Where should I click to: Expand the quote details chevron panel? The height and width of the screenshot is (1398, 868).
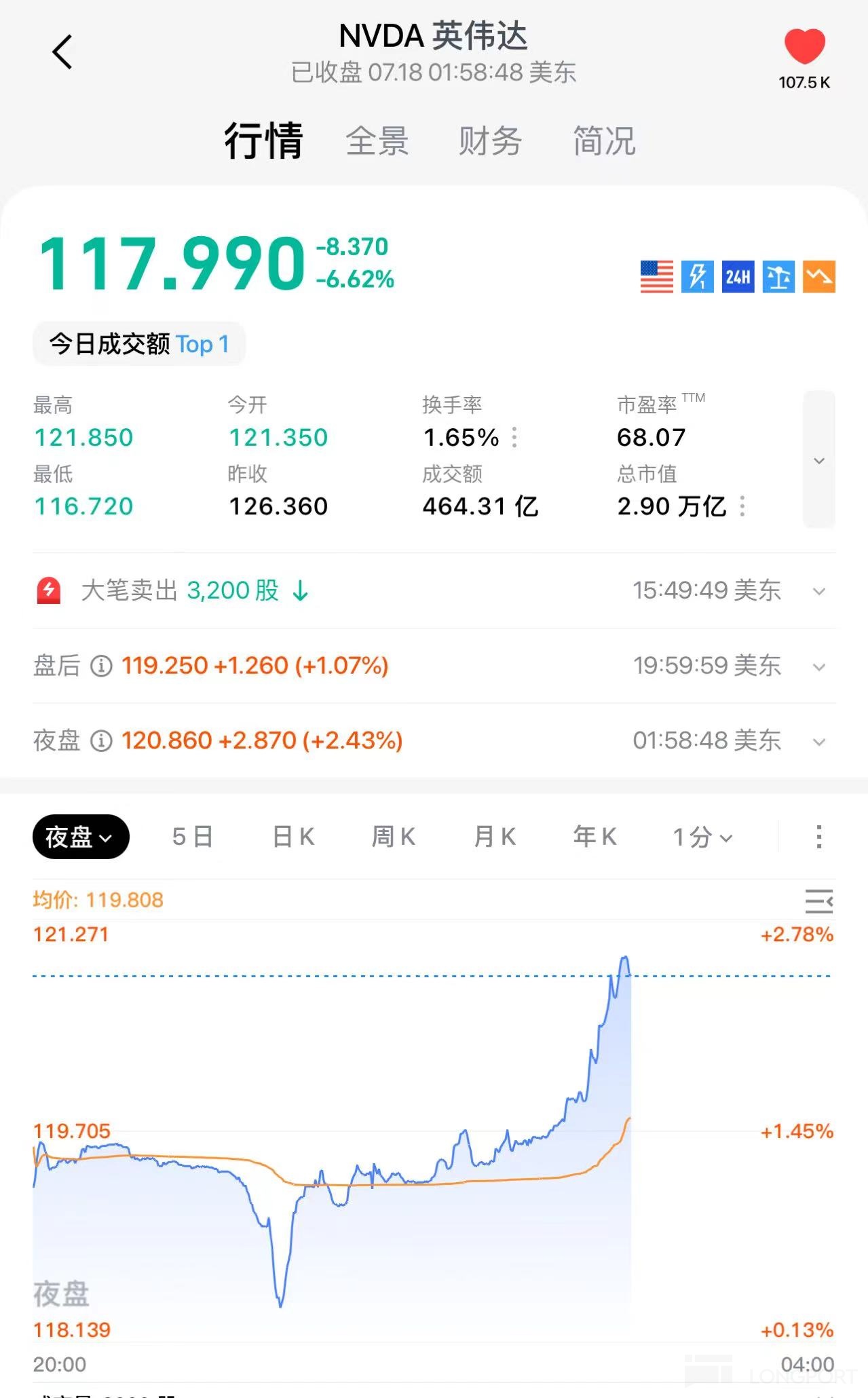(x=819, y=460)
